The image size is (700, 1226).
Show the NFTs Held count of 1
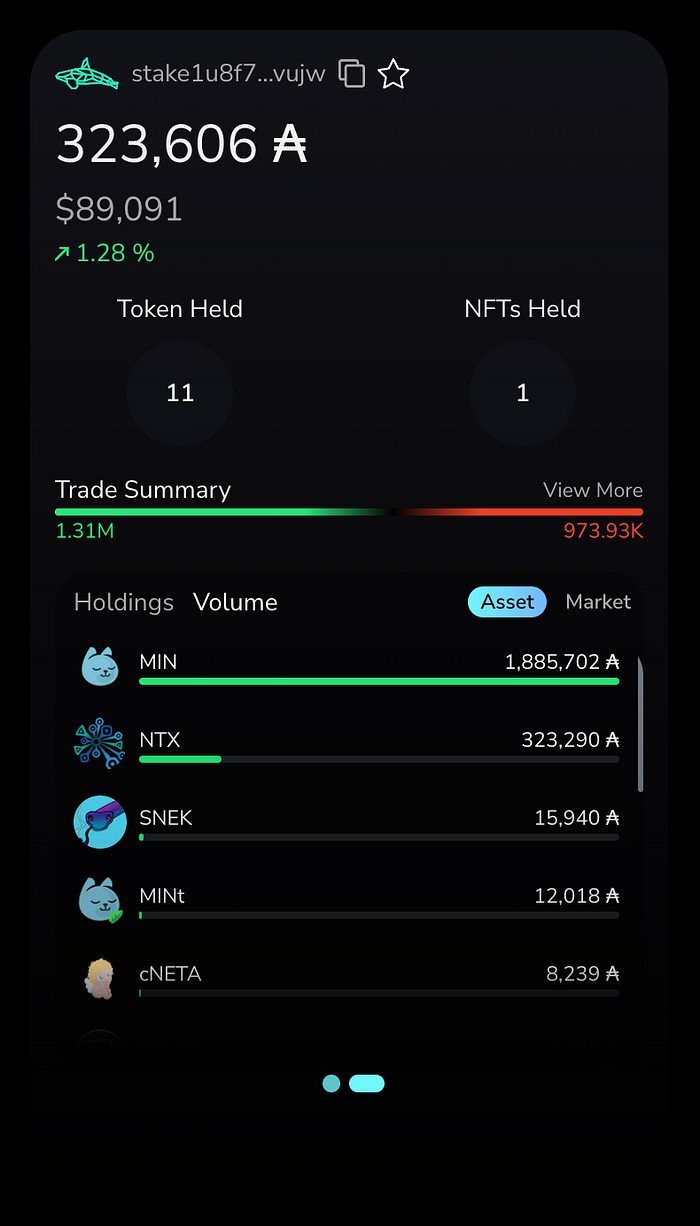pyautogui.click(x=522, y=393)
